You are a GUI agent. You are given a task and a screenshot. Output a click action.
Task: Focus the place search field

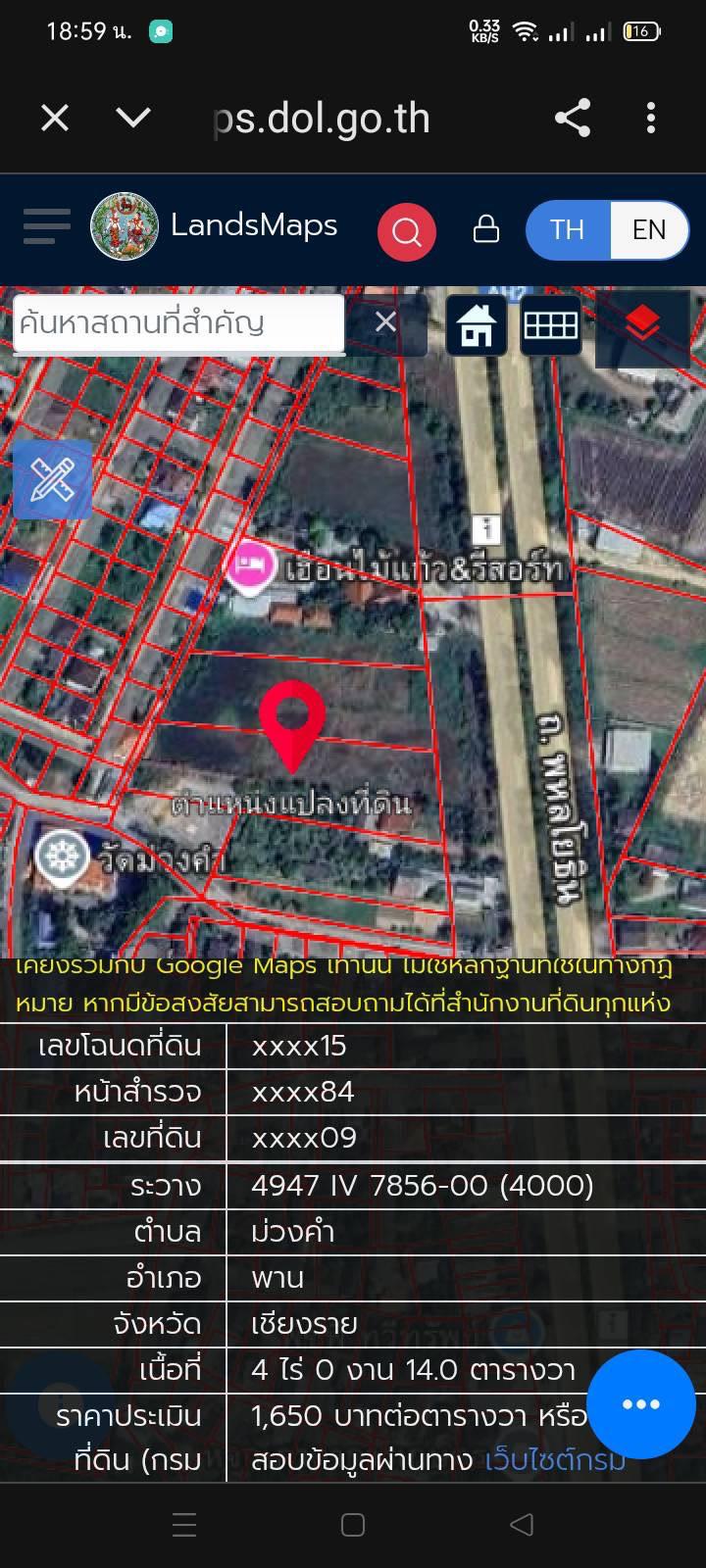[176, 323]
